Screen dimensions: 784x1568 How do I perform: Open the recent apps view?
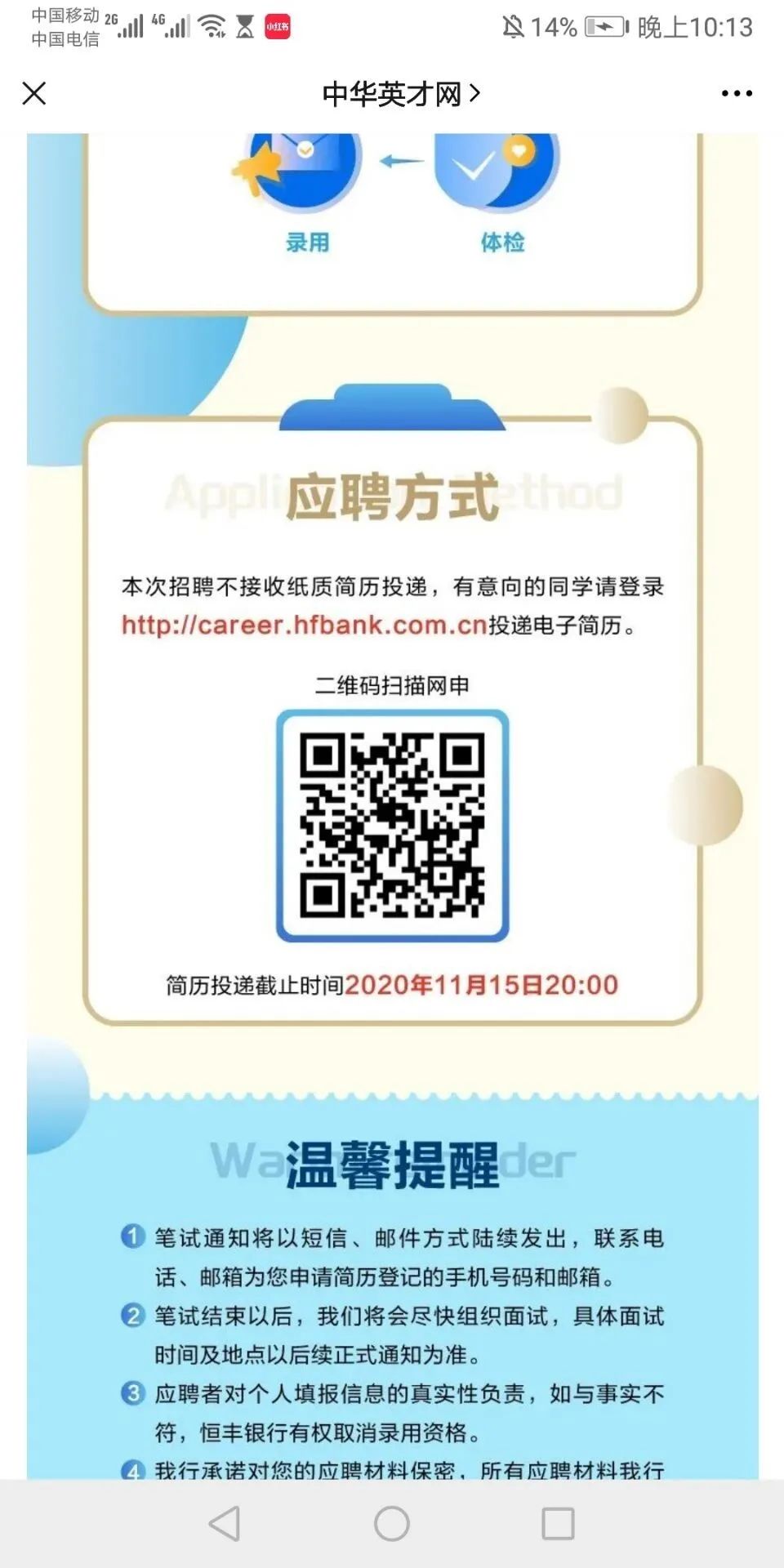[559, 1524]
